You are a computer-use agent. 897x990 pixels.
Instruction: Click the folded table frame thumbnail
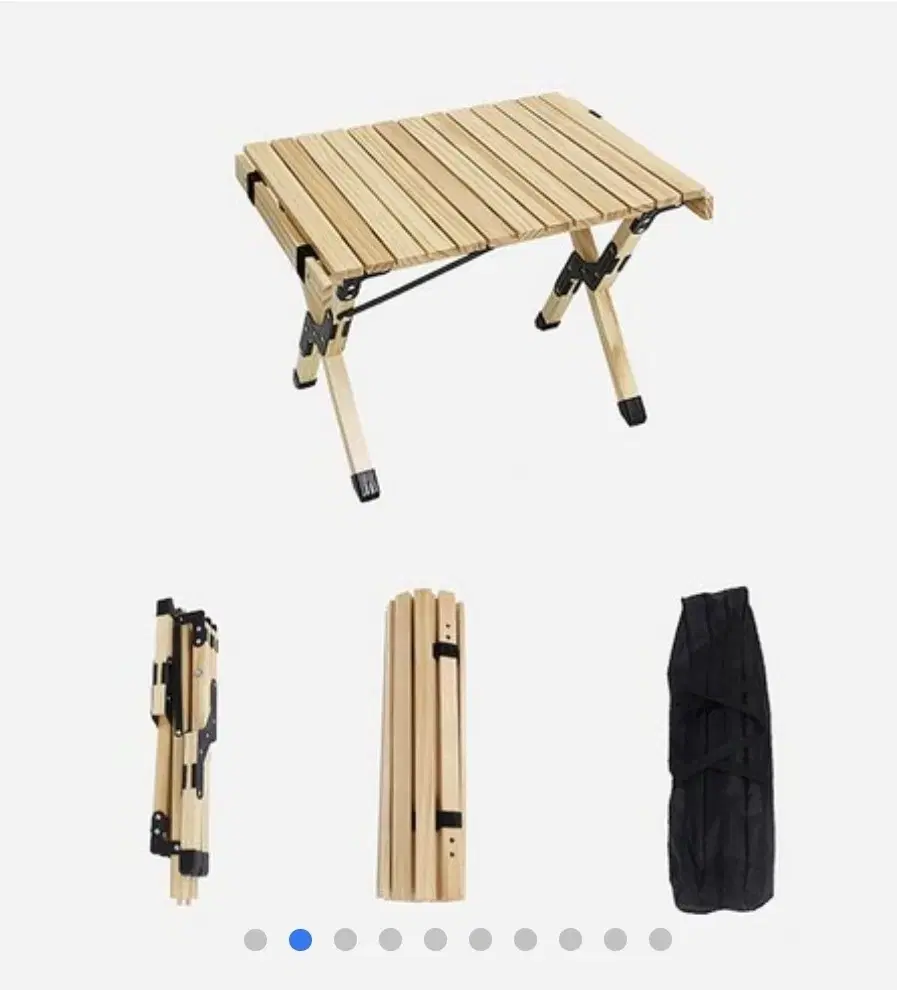click(x=185, y=745)
